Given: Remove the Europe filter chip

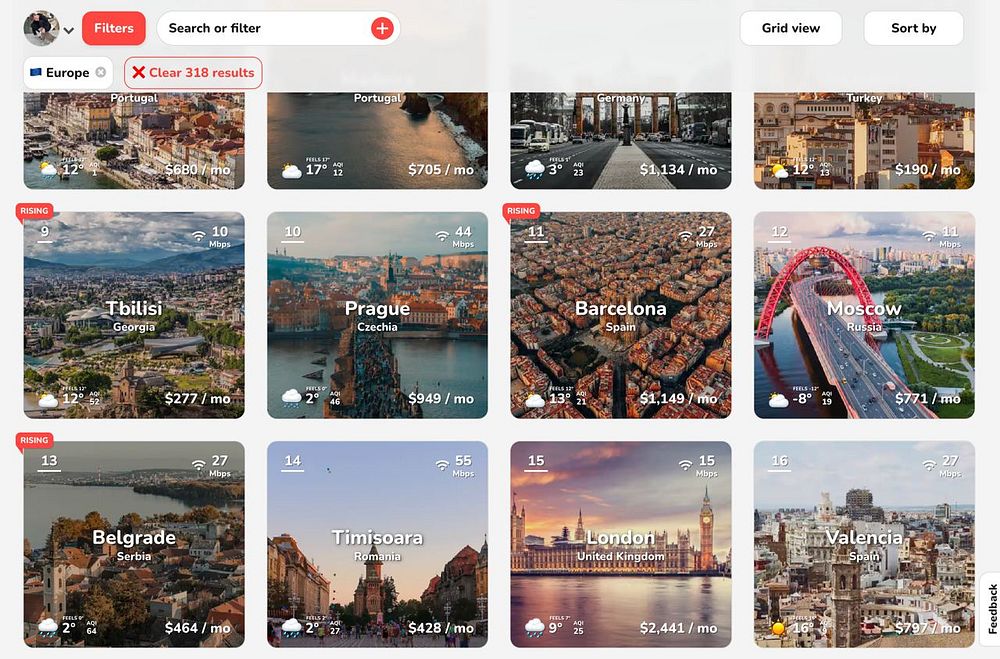Looking at the screenshot, I should pos(101,73).
